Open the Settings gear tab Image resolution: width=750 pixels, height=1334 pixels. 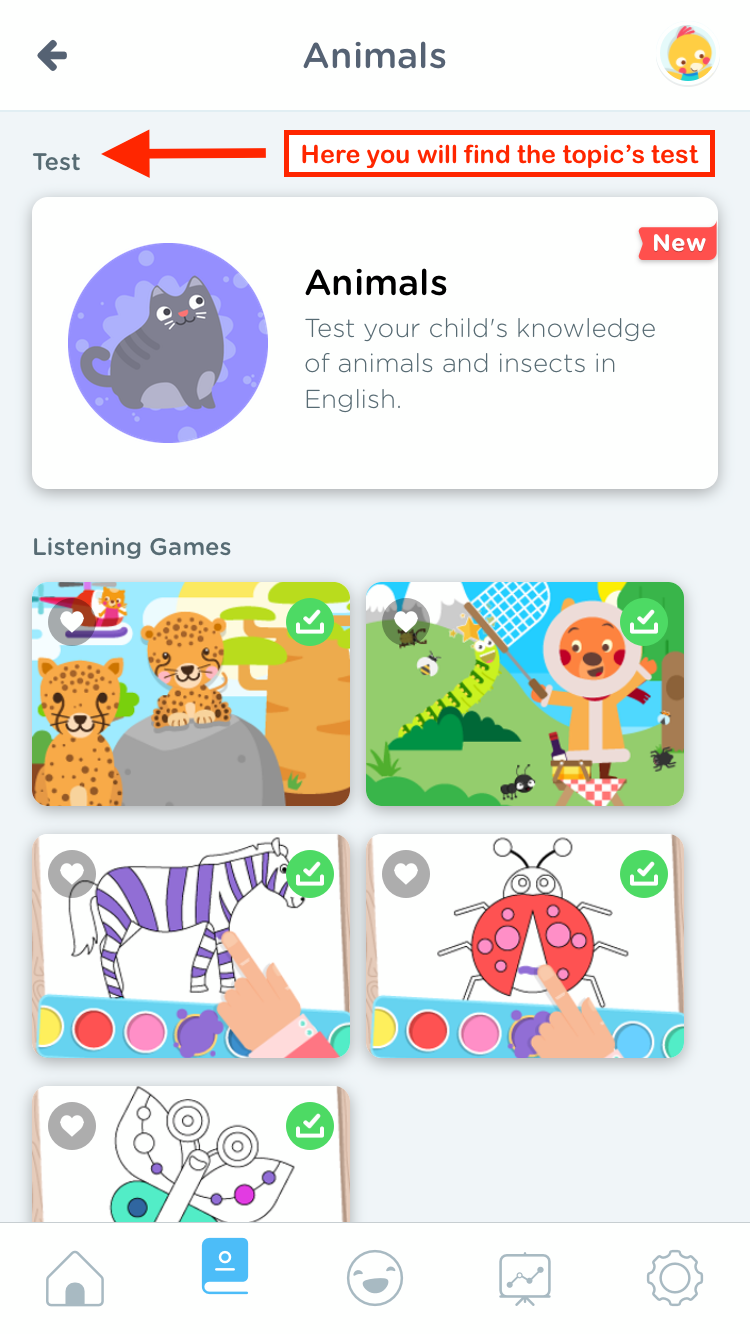(675, 1278)
